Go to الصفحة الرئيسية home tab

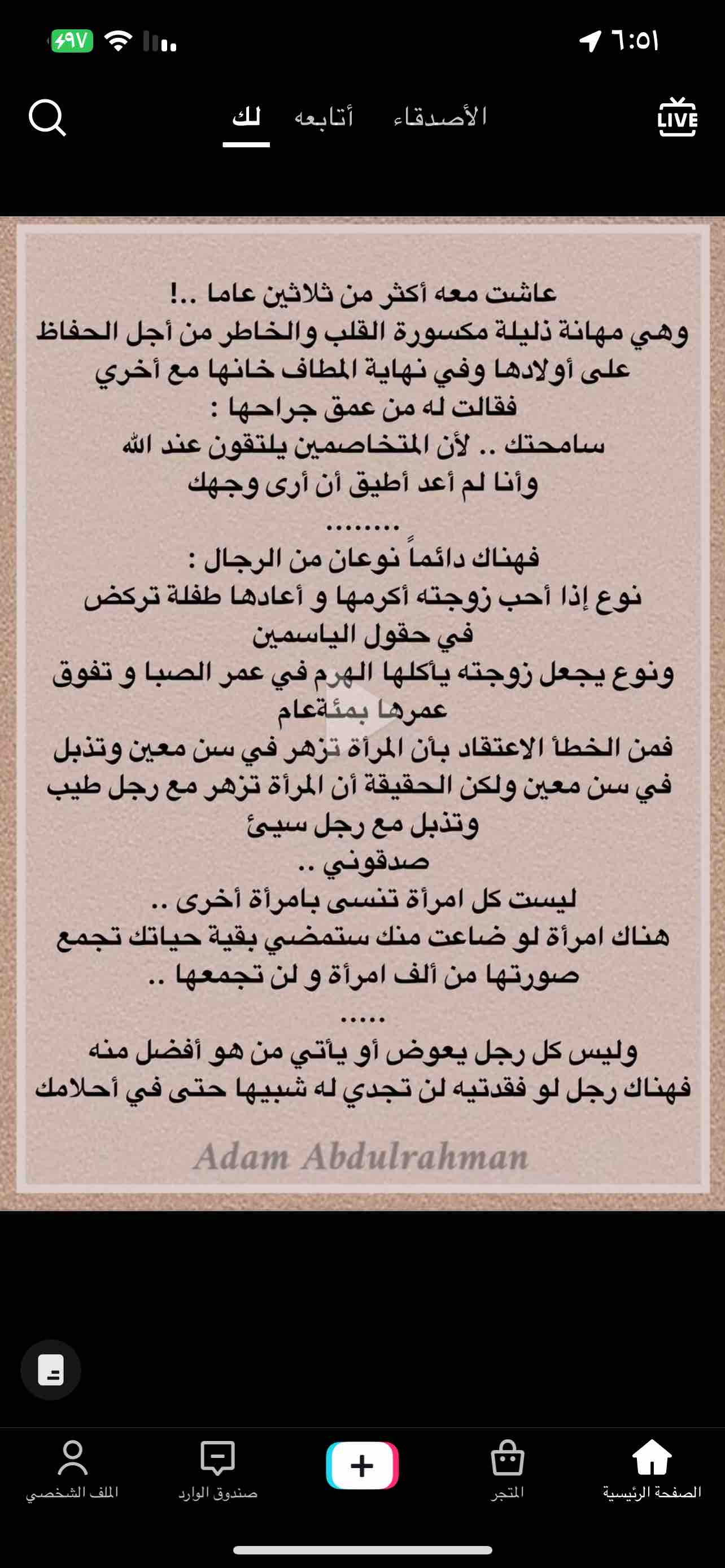652,1469
